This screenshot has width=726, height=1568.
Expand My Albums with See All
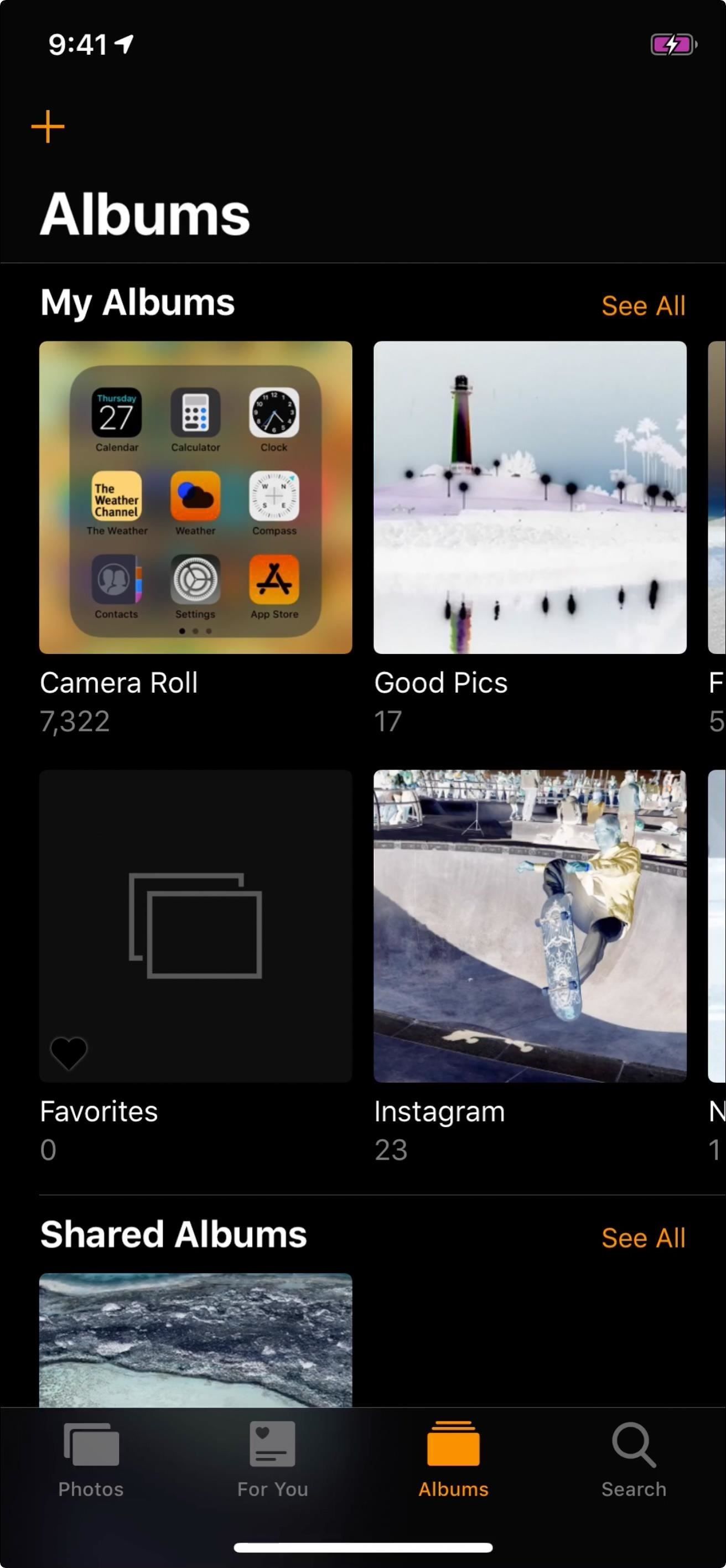[645, 306]
